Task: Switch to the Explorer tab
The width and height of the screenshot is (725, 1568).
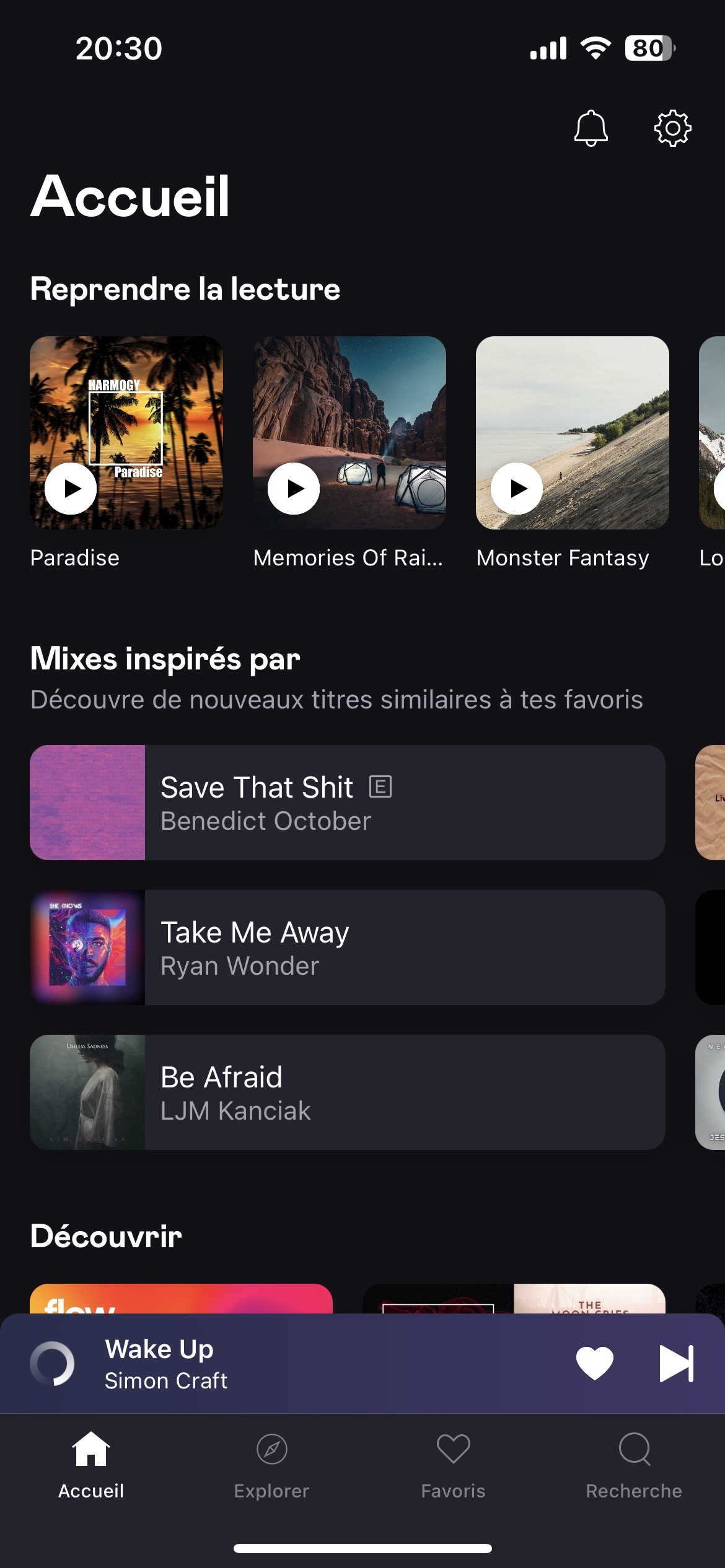Action: pyautogui.click(x=271, y=1465)
